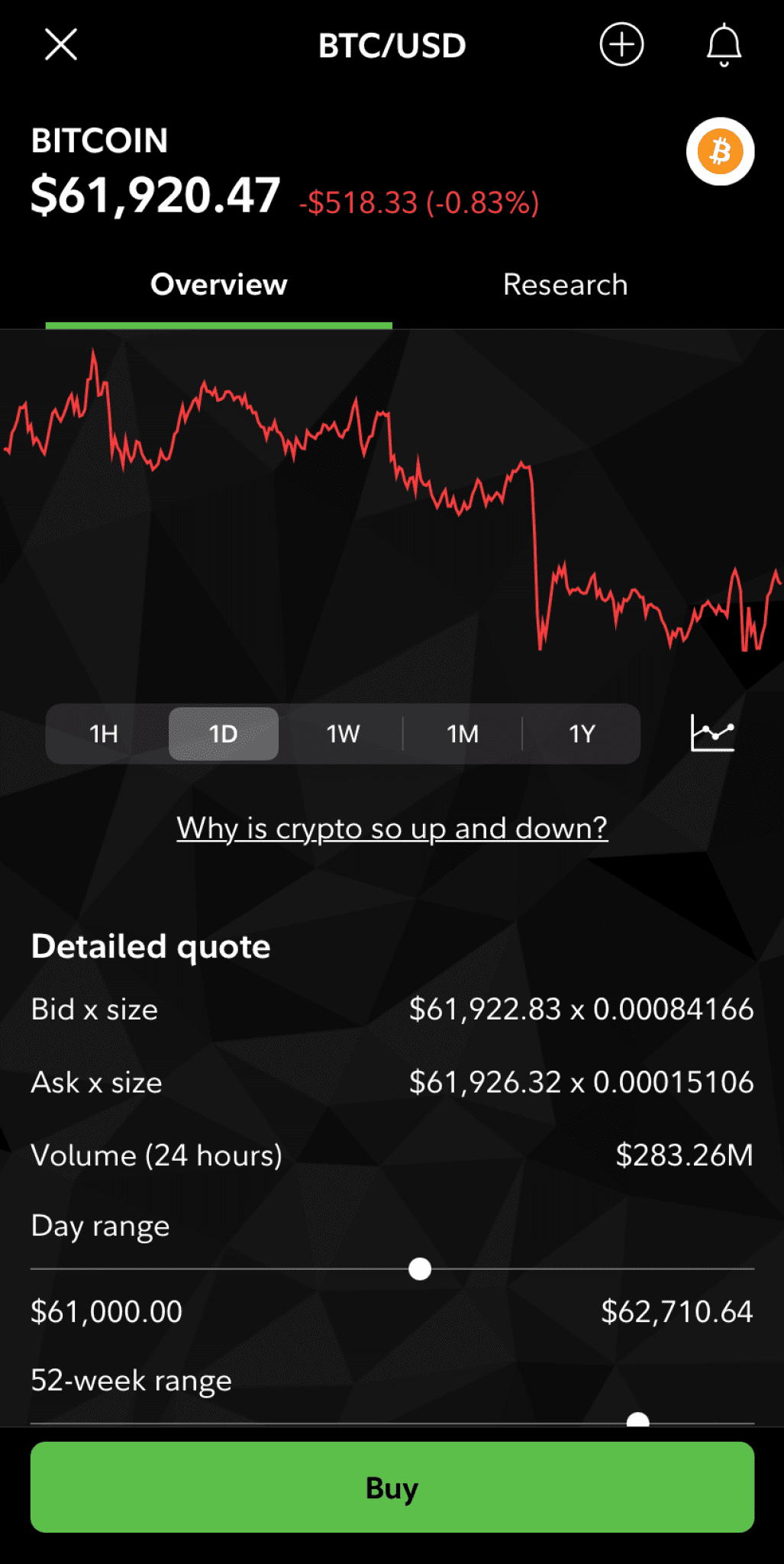
Task: Show the 1H chart range
Action: (105, 734)
